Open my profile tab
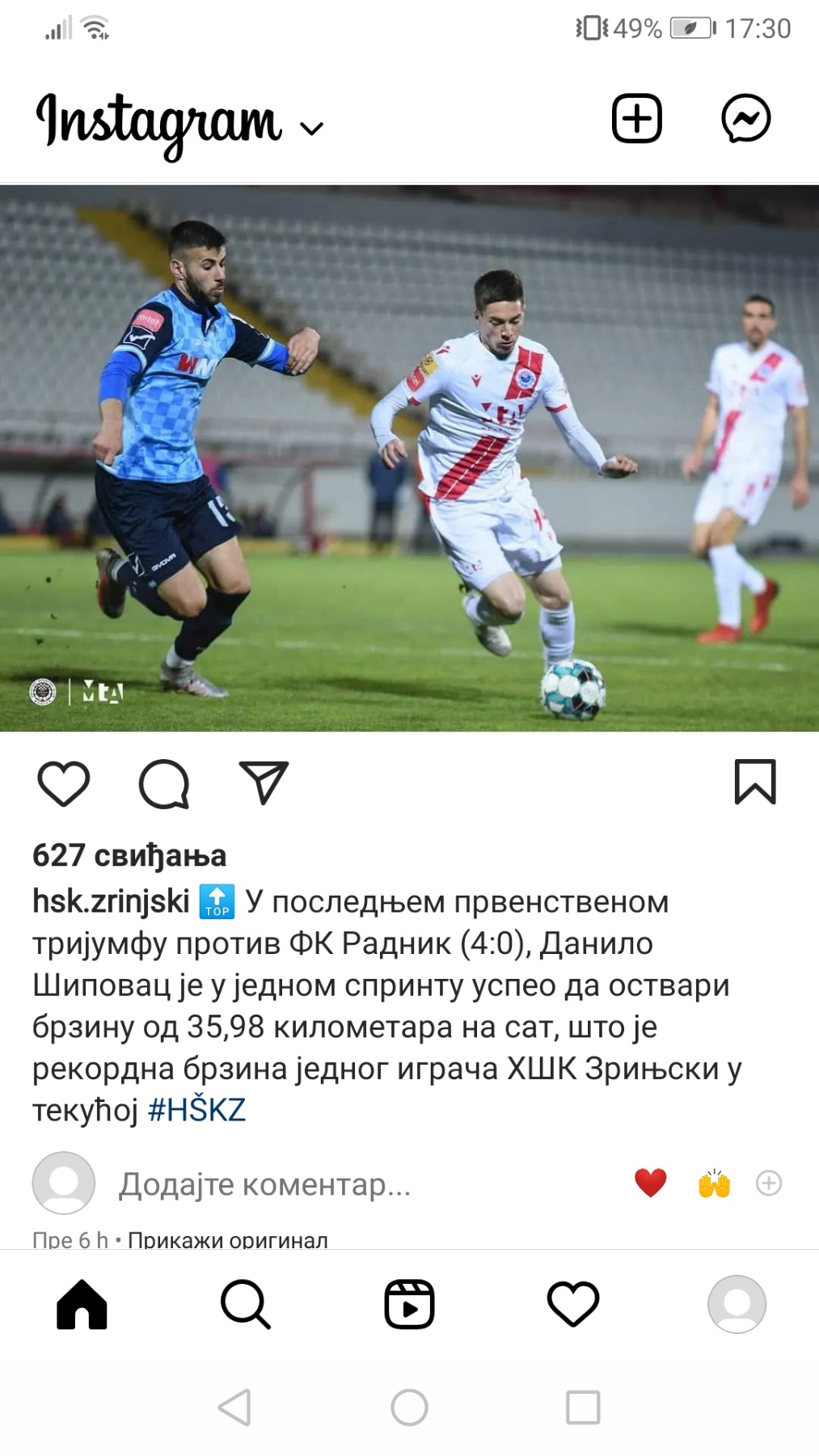This screenshot has height=1456, width=819. click(x=737, y=1304)
